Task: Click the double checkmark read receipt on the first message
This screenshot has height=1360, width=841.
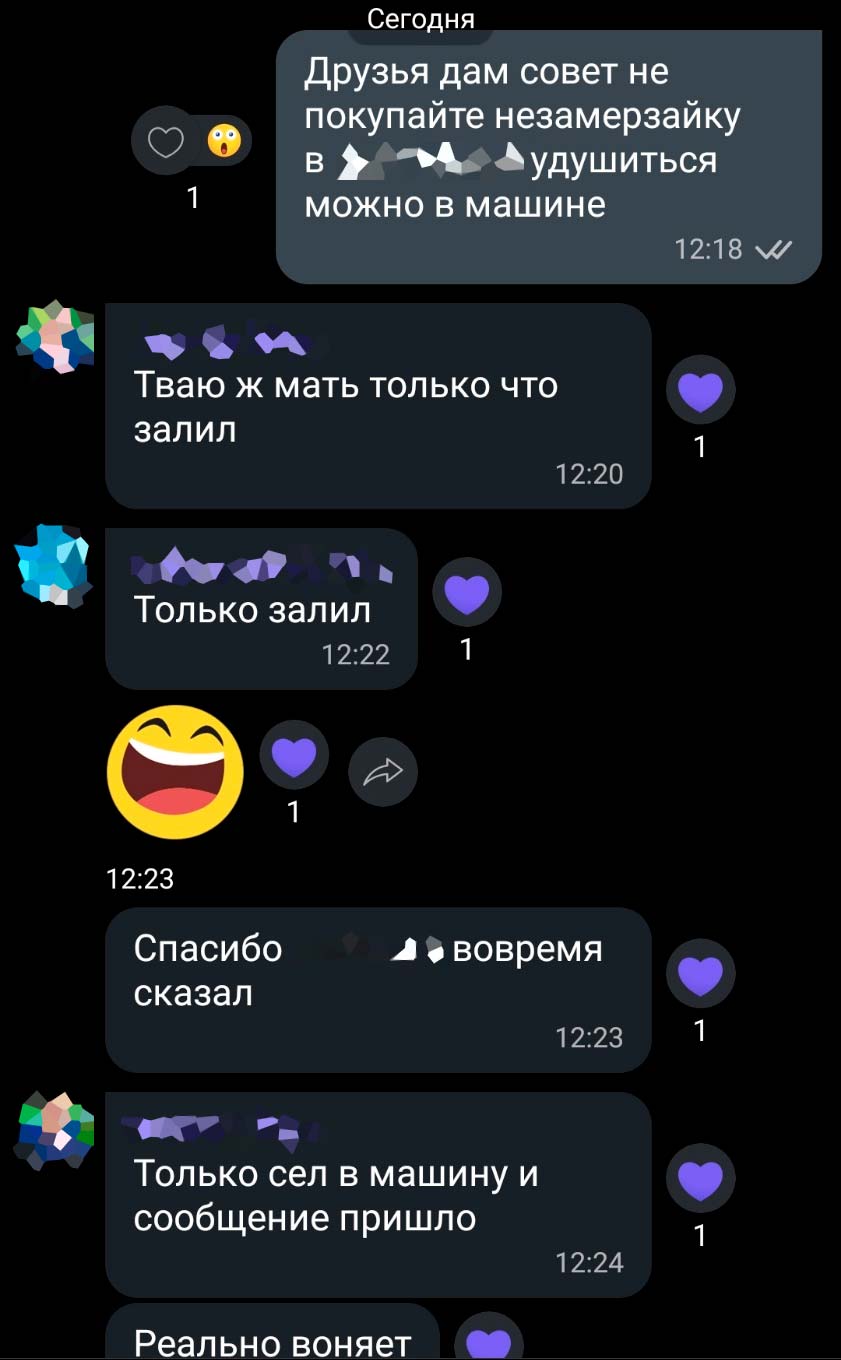Action: point(778,249)
